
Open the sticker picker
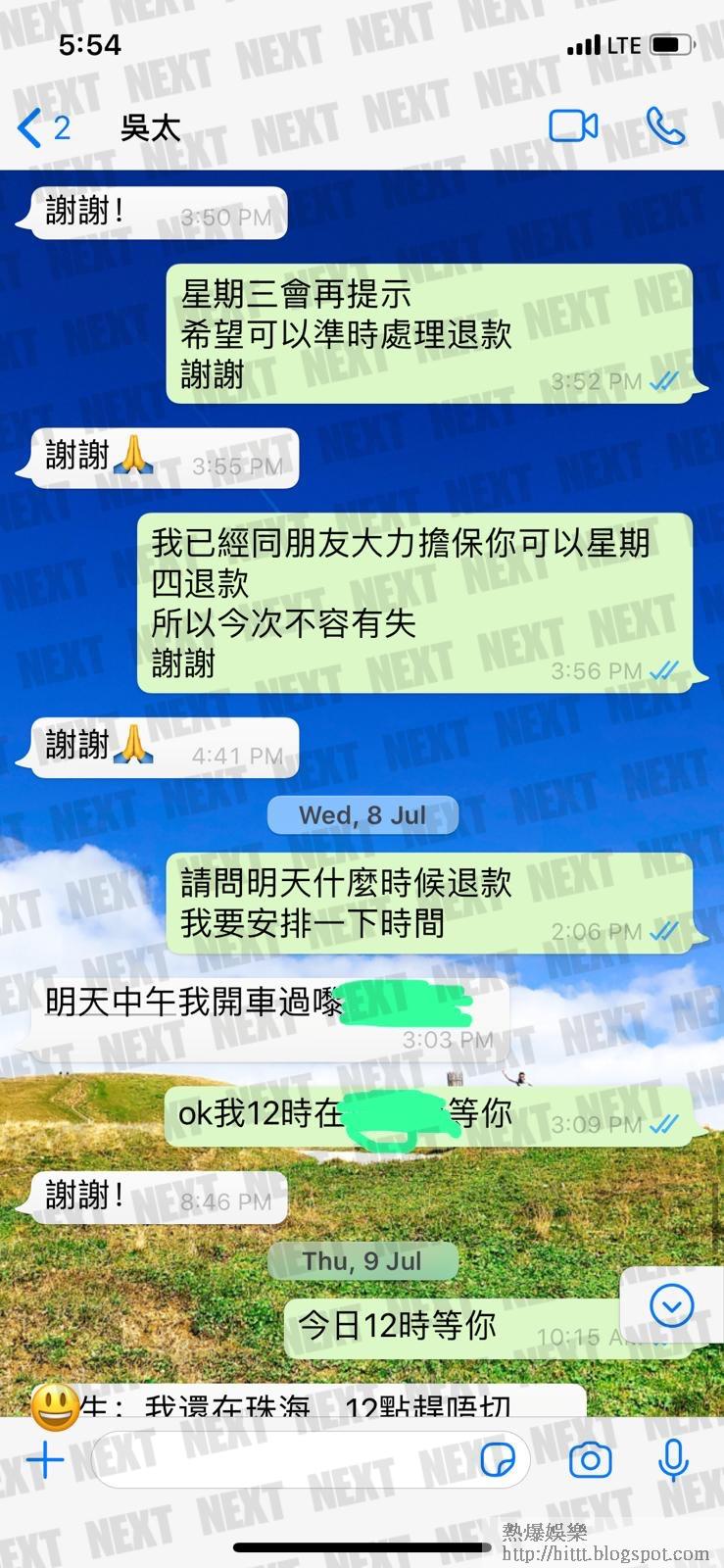coord(499,1461)
